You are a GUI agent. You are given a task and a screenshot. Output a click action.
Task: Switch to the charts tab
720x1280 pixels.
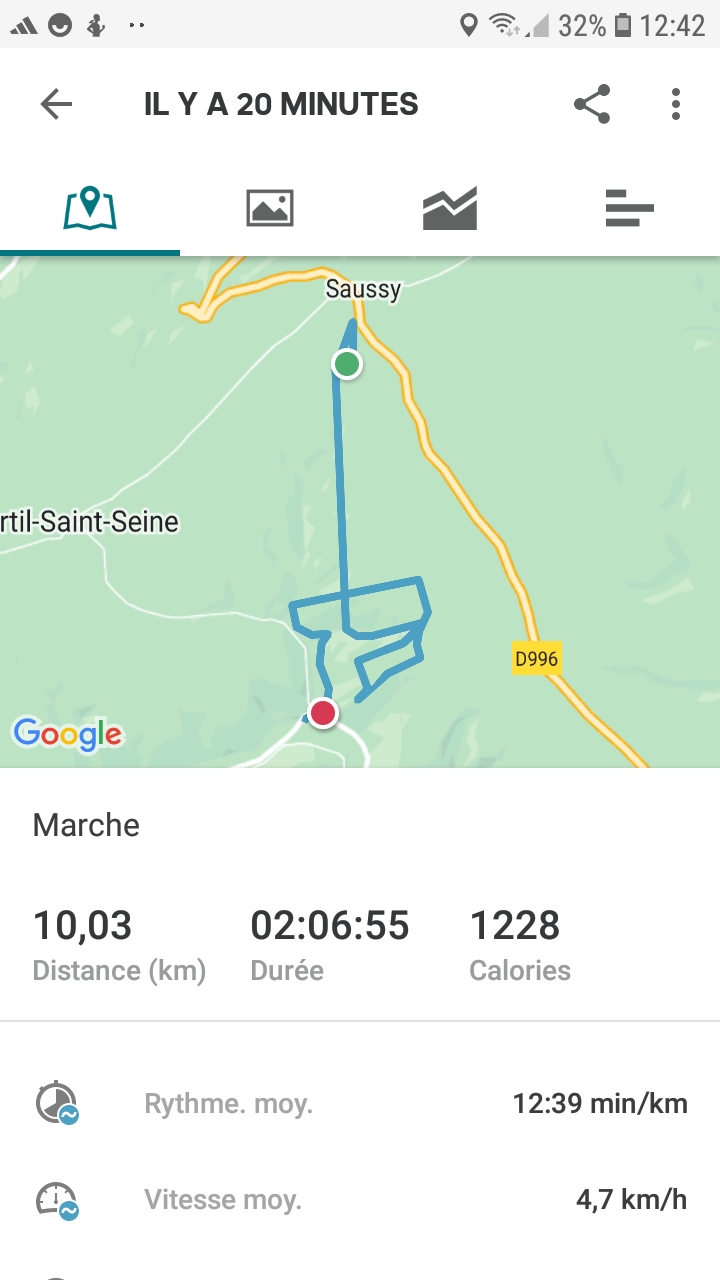[450, 208]
